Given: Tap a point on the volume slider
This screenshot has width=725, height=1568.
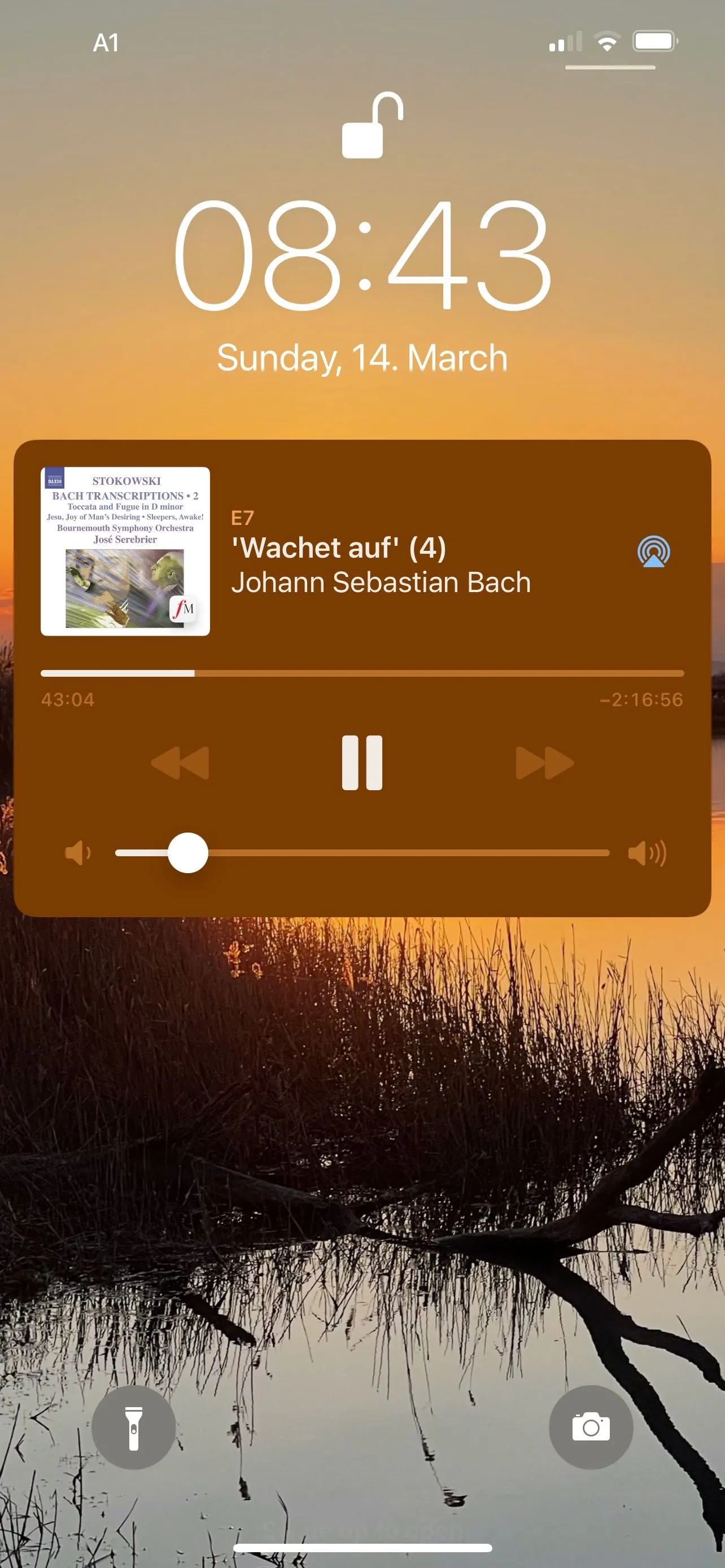Looking at the screenshot, I should (396, 853).
